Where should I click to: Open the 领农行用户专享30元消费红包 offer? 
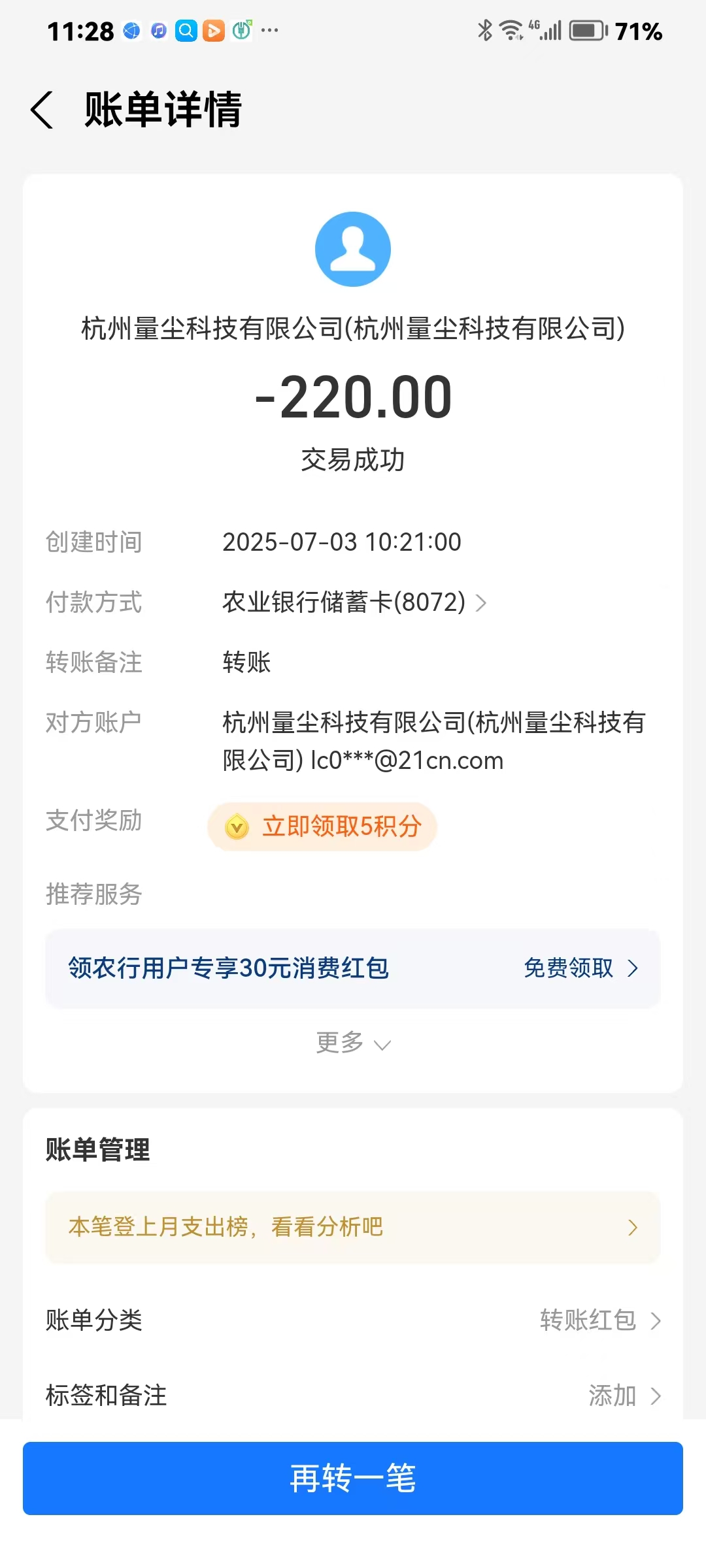click(x=353, y=968)
